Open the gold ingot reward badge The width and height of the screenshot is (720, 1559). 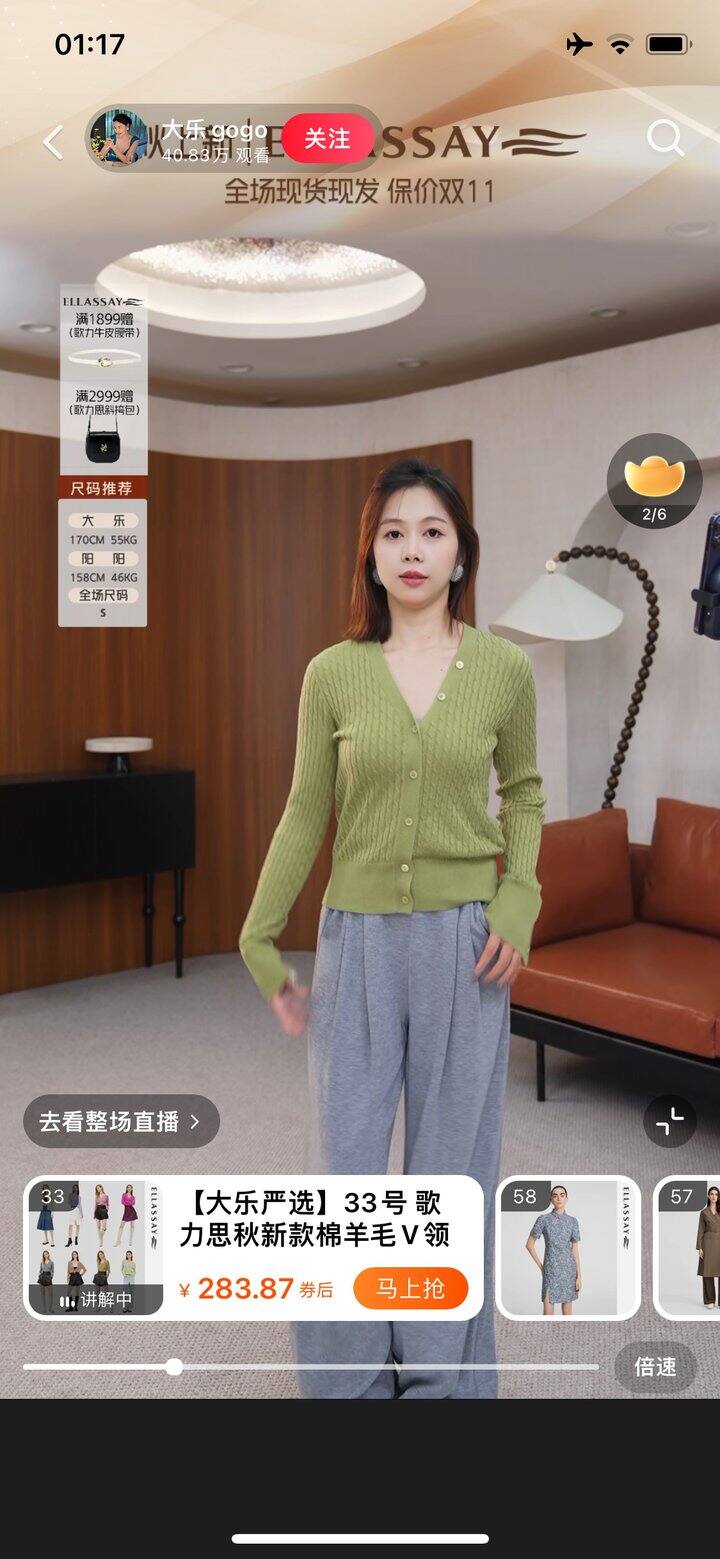[654, 481]
